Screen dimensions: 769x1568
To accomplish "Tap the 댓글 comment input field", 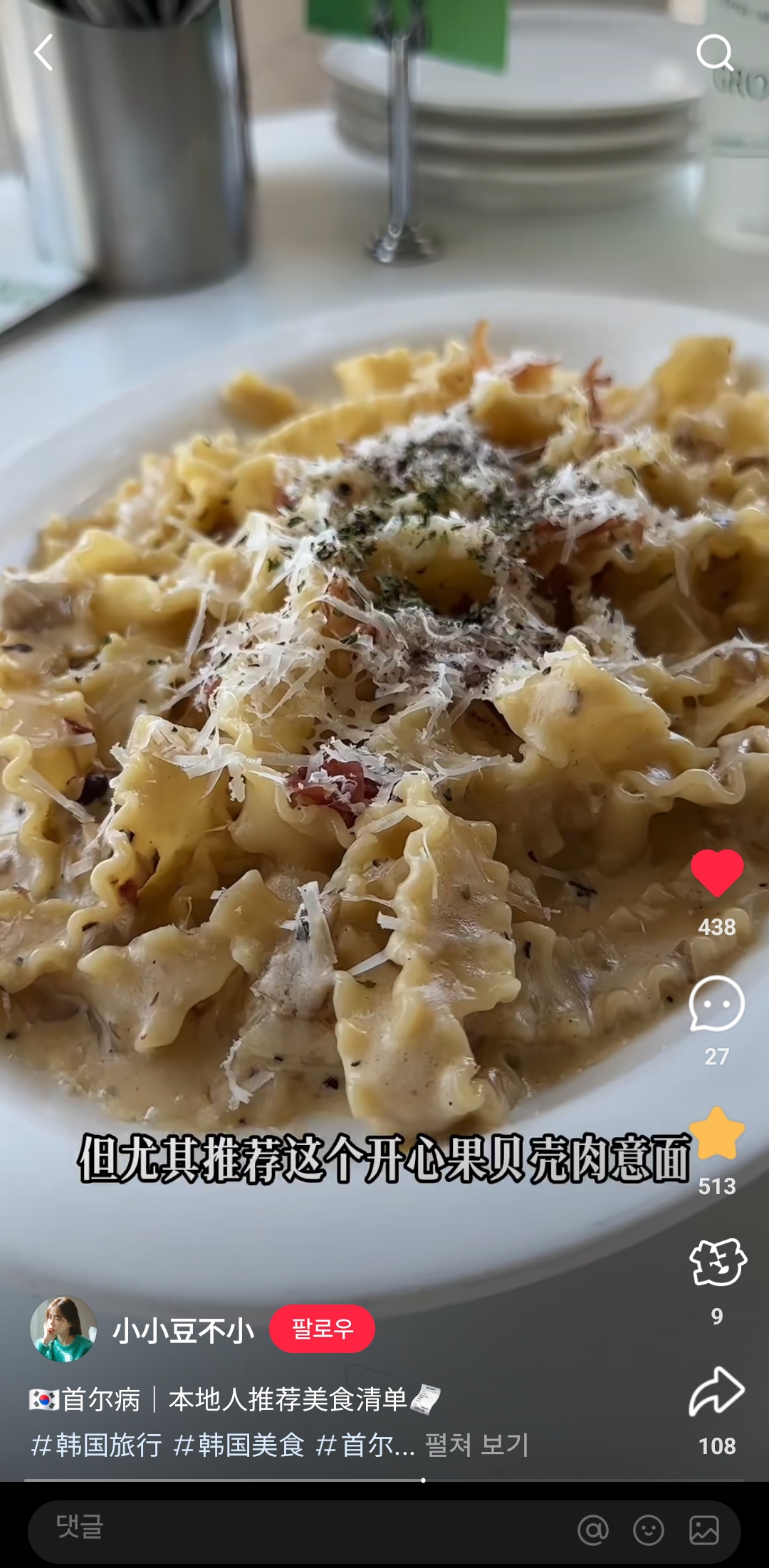I will [285, 1530].
